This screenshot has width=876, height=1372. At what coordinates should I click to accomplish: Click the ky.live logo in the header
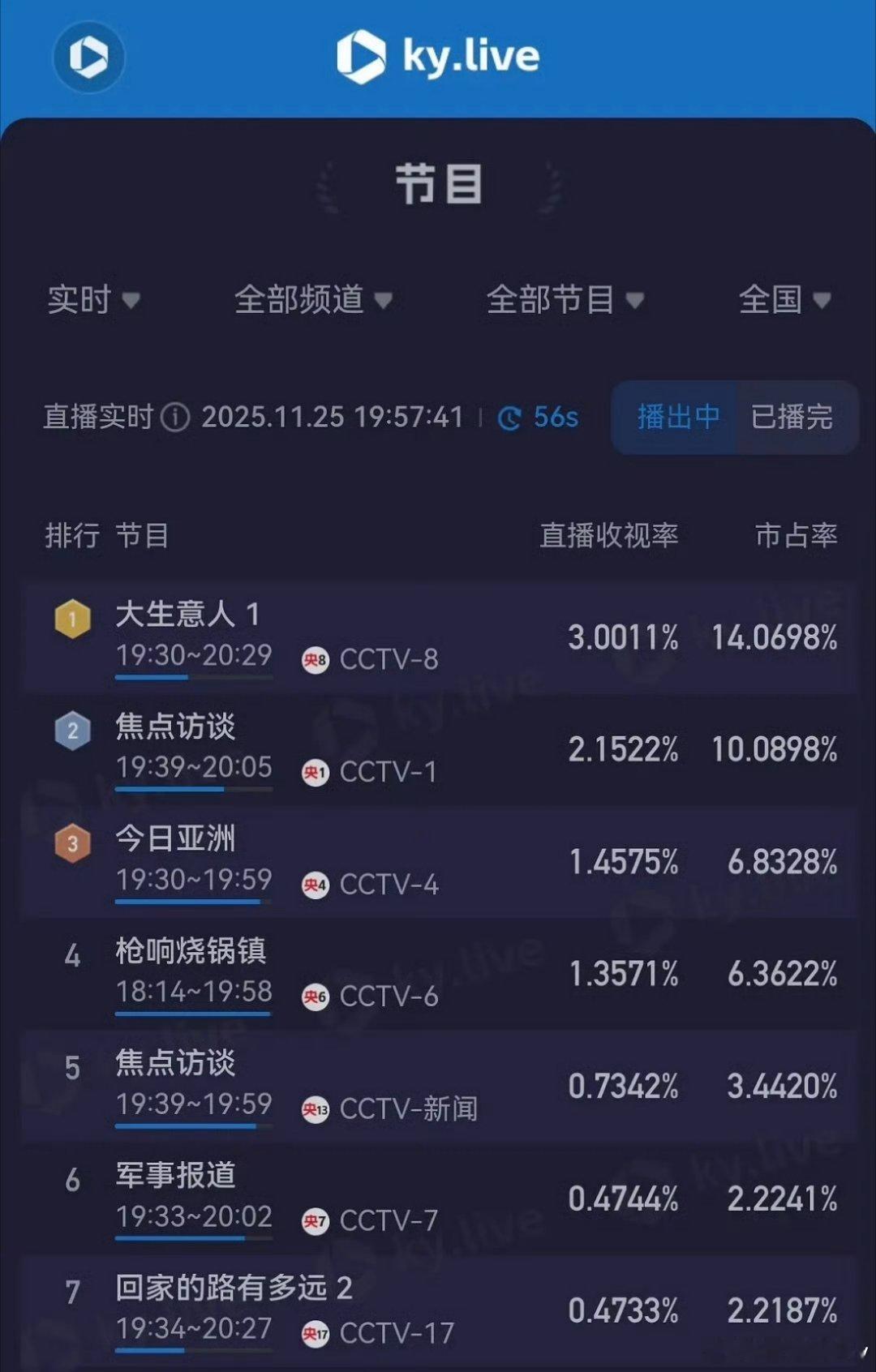(438, 57)
